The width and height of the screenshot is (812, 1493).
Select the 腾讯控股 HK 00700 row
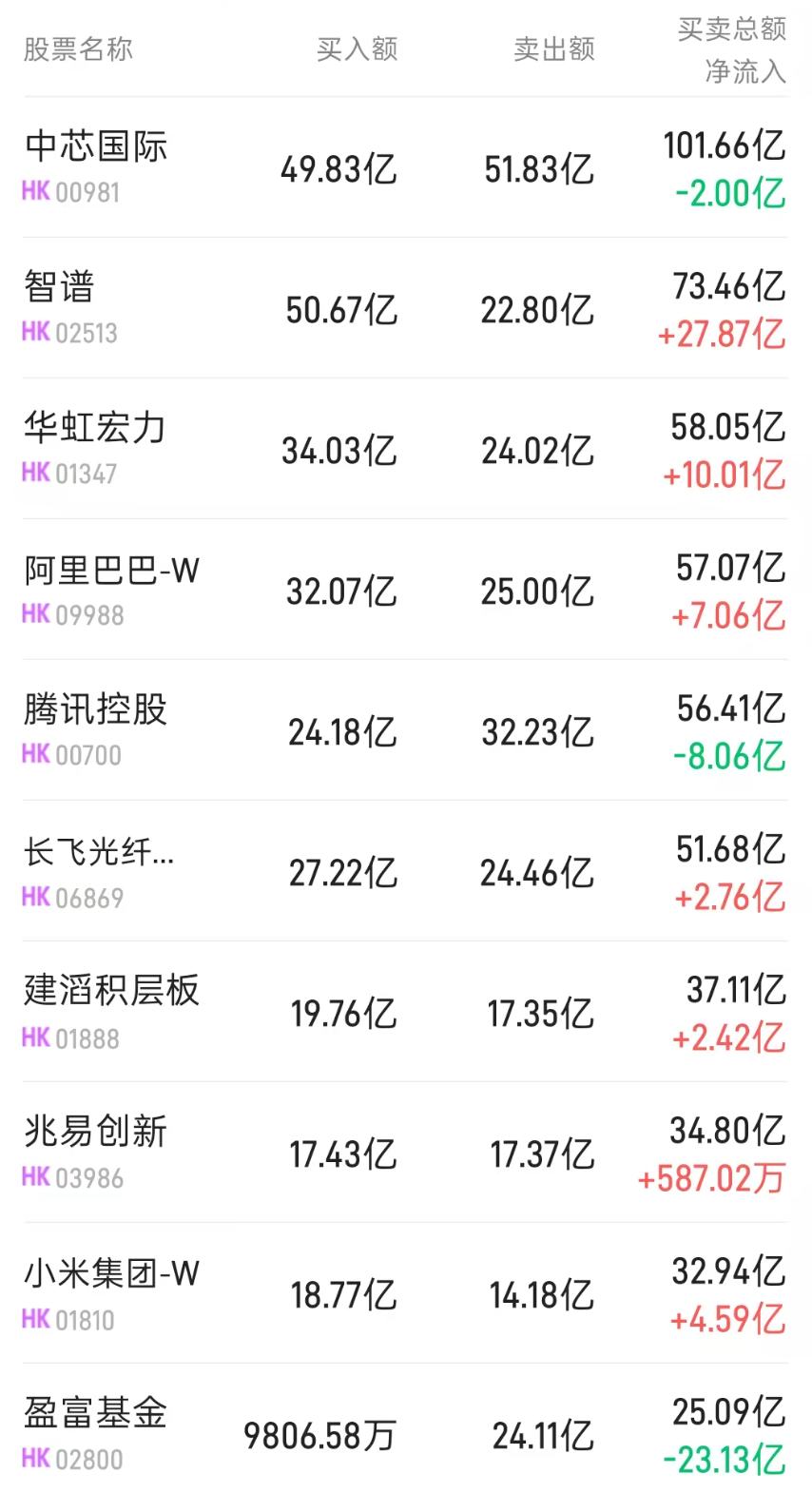[x=406, y=730]
